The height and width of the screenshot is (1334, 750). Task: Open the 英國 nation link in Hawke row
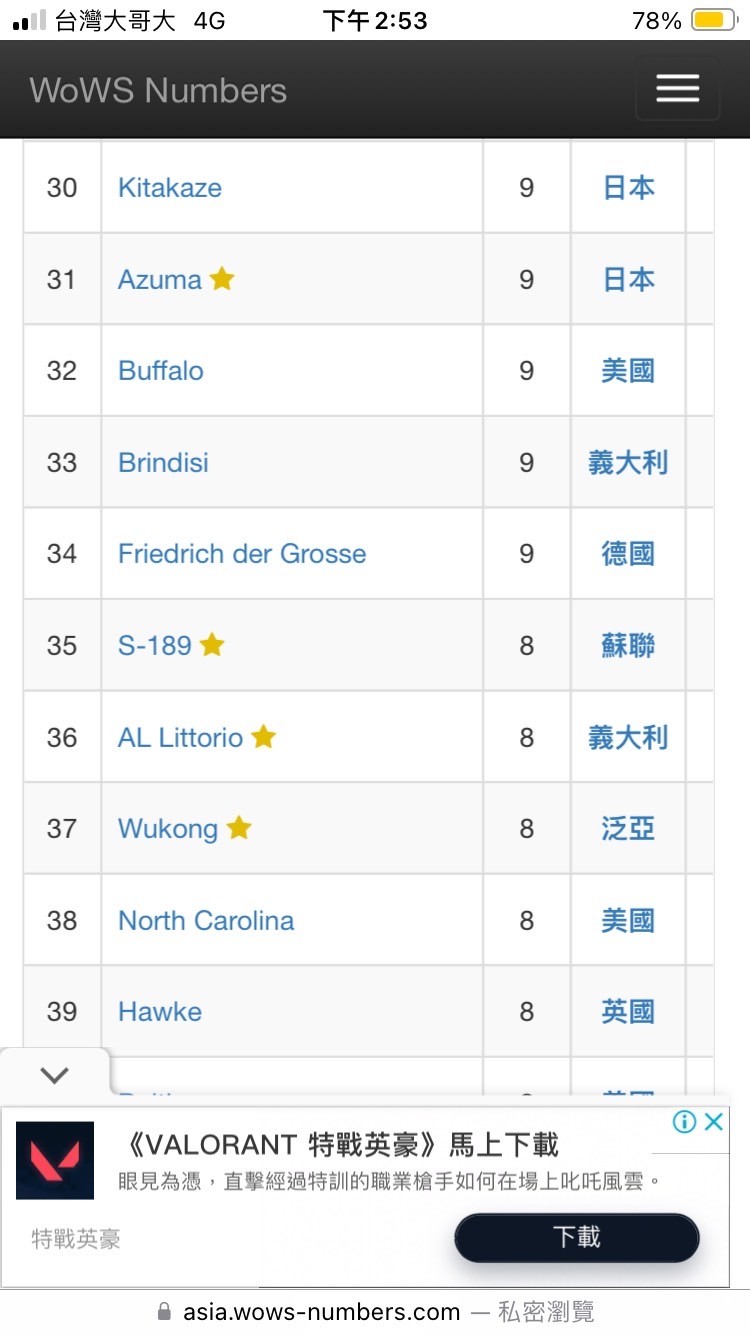(628, 1012)
